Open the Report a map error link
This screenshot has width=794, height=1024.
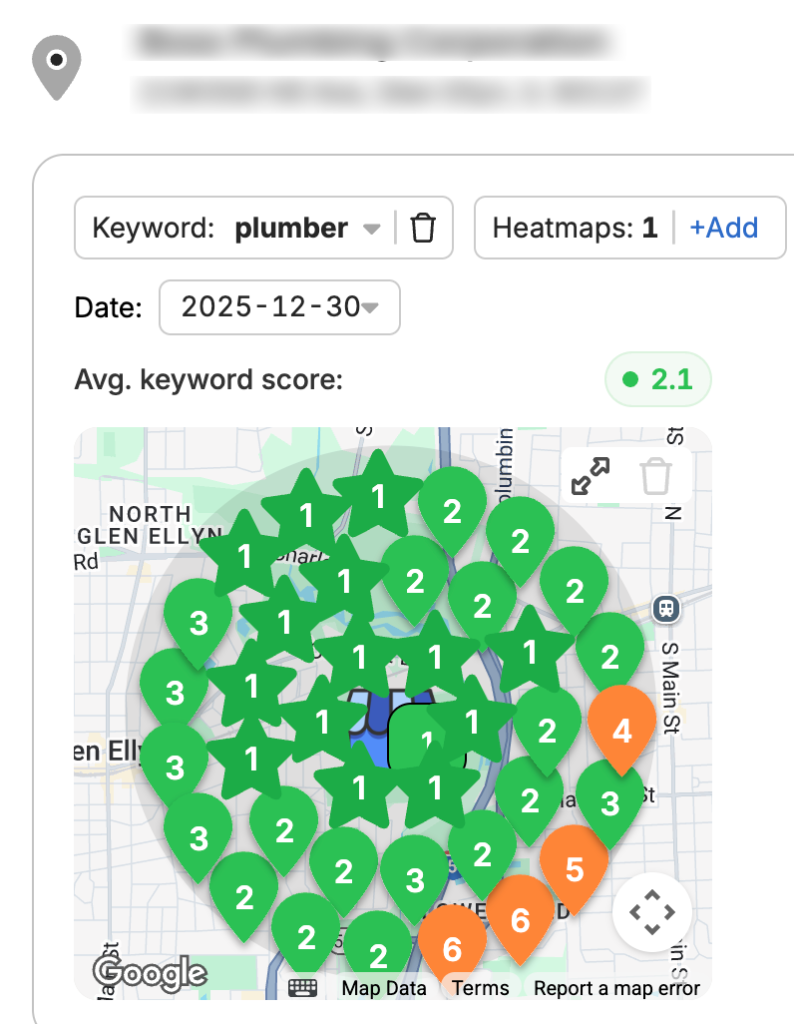617,988
